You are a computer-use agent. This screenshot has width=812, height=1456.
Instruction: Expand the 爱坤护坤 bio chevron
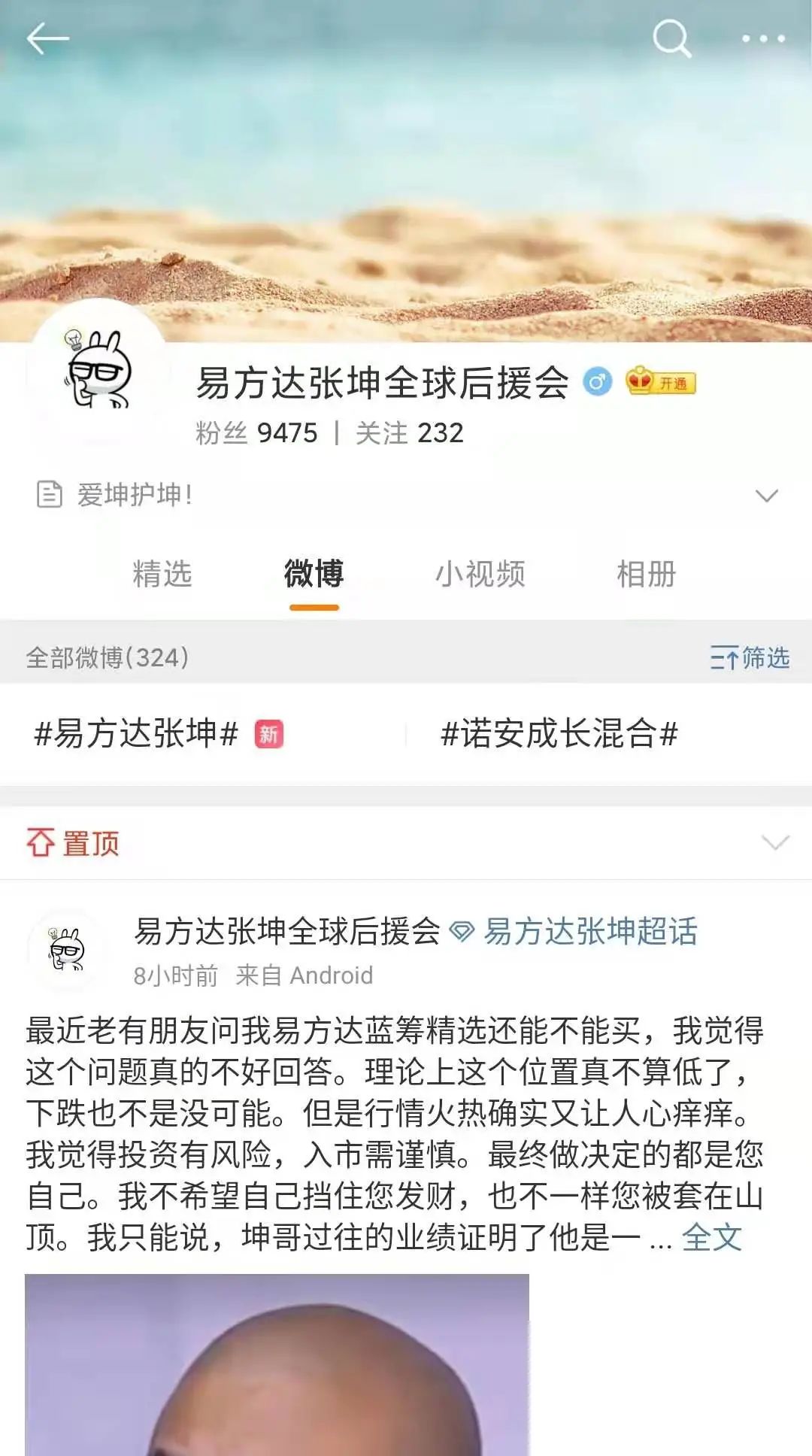(765, 496)
